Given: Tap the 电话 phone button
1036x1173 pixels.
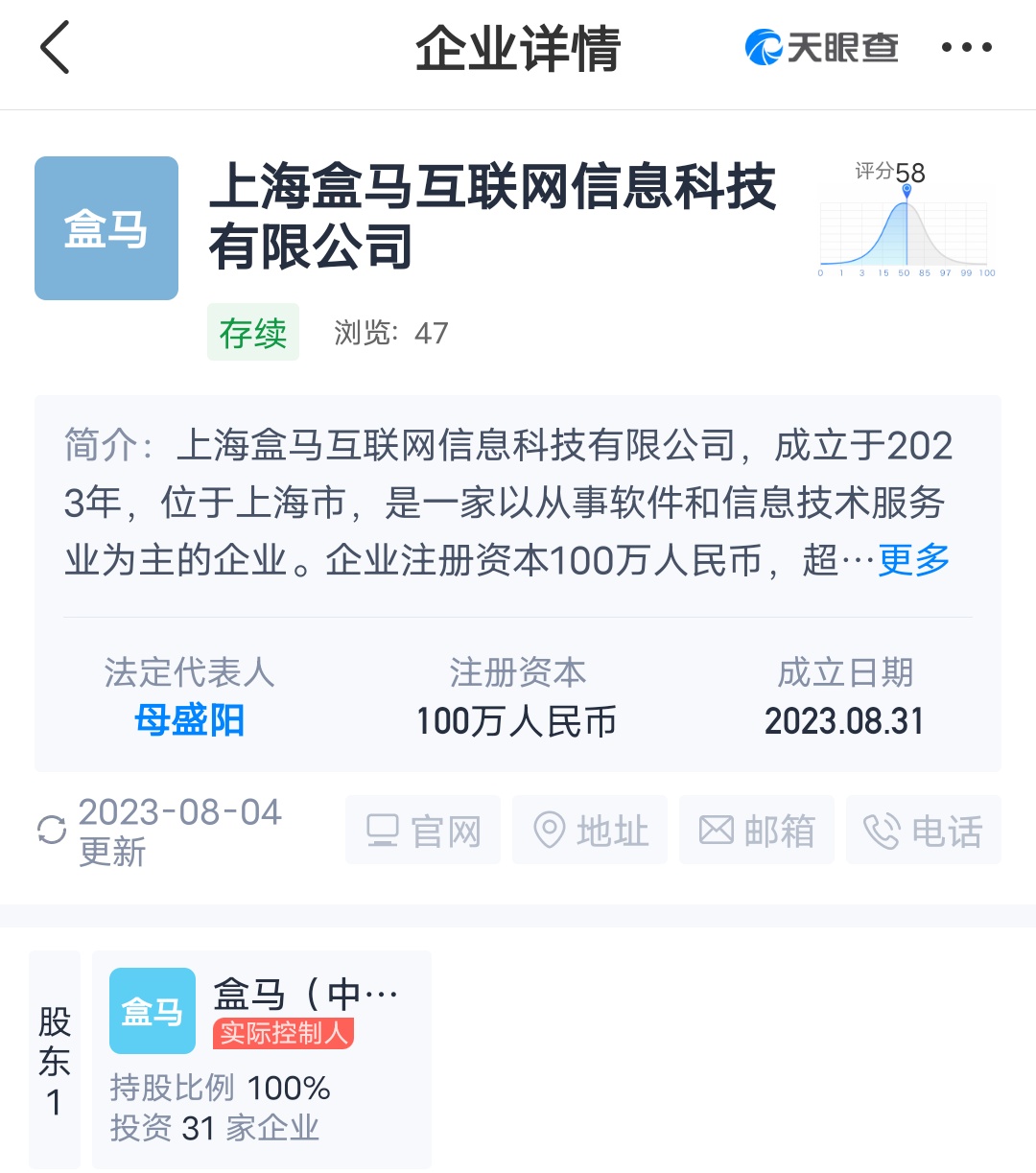Looking at the screenshot, I should (x=924, y=831).
